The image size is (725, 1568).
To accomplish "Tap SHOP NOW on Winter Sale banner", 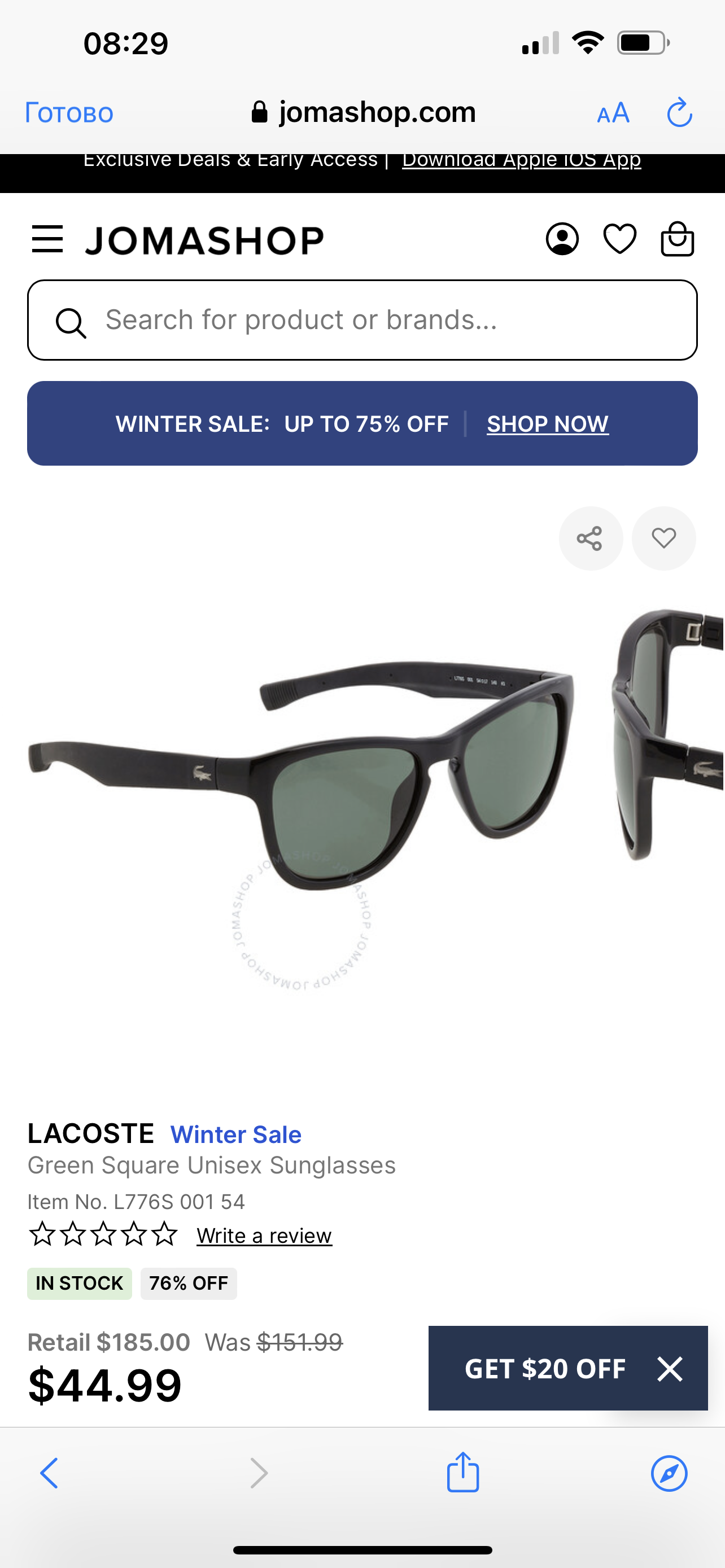I will tap(547, 424).
